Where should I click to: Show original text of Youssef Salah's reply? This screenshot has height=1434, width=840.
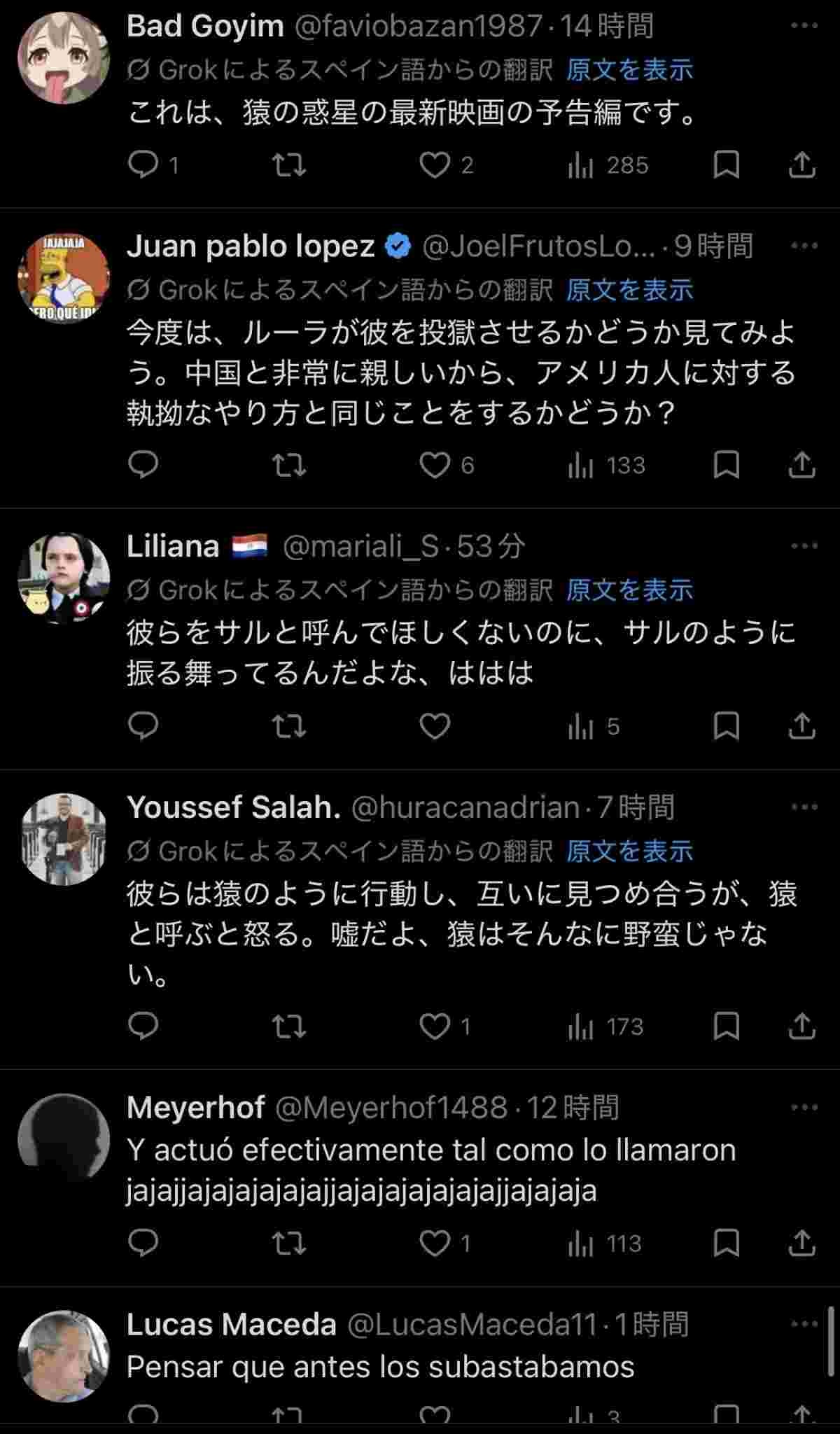point(629,851)
